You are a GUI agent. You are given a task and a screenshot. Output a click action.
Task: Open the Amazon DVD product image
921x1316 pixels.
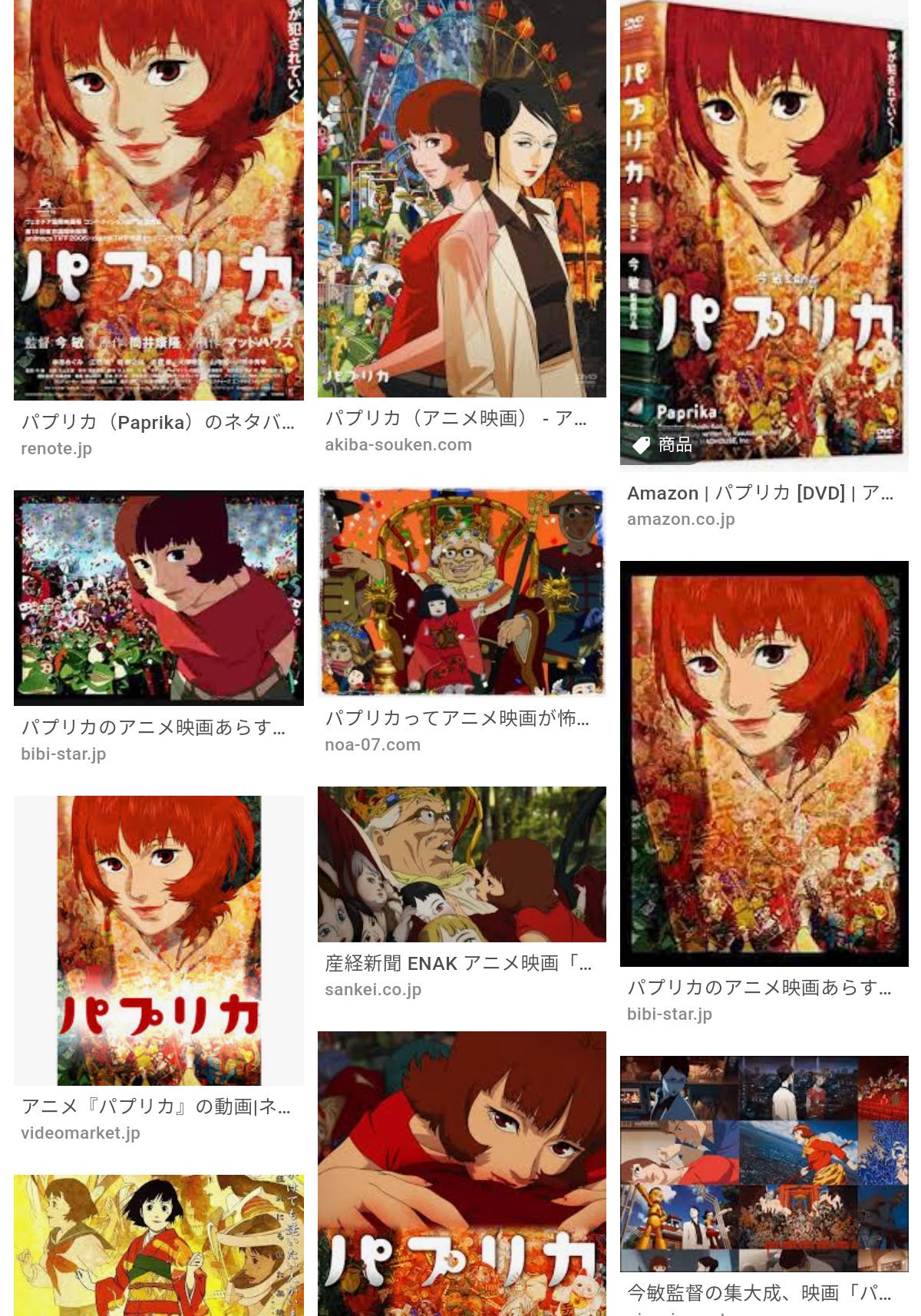tap(764, 234)
